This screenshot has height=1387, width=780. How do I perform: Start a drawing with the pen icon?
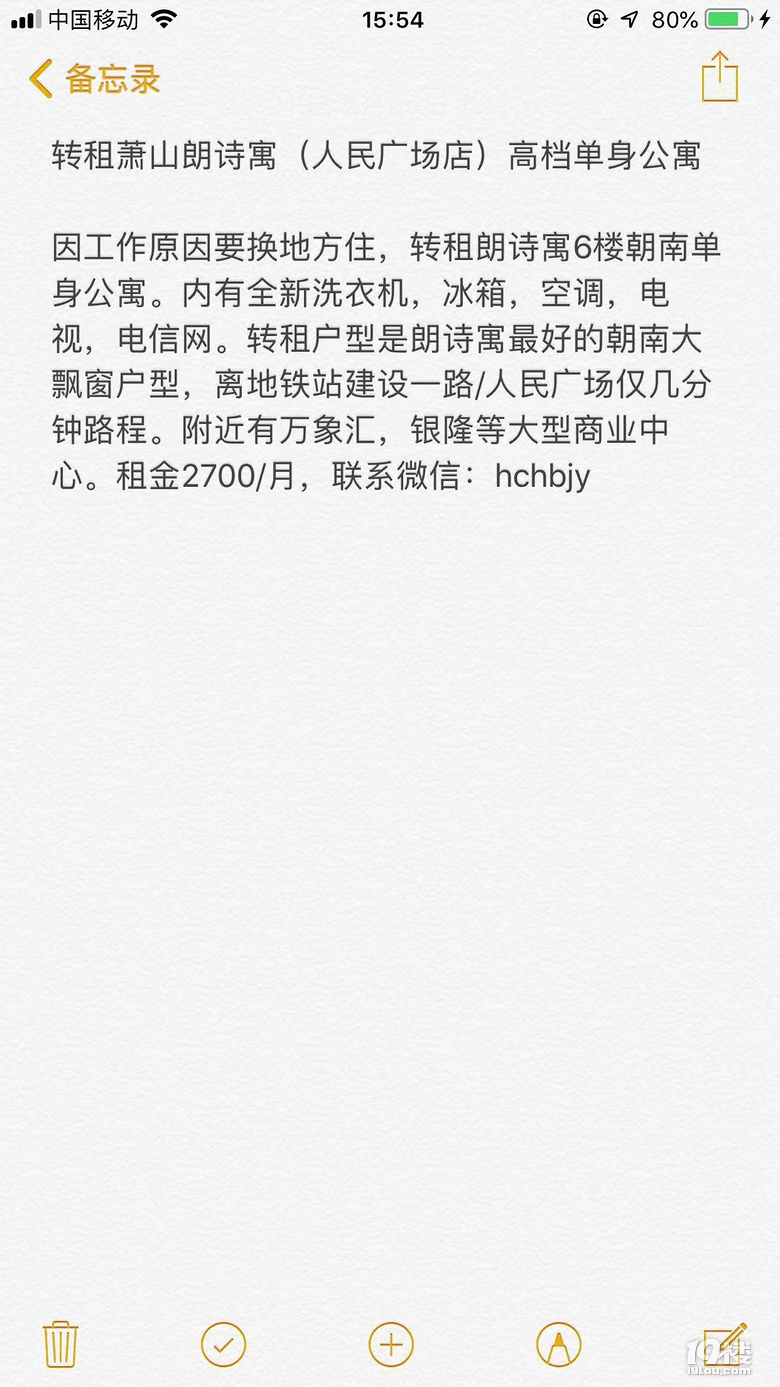[x=558, y=1344]
